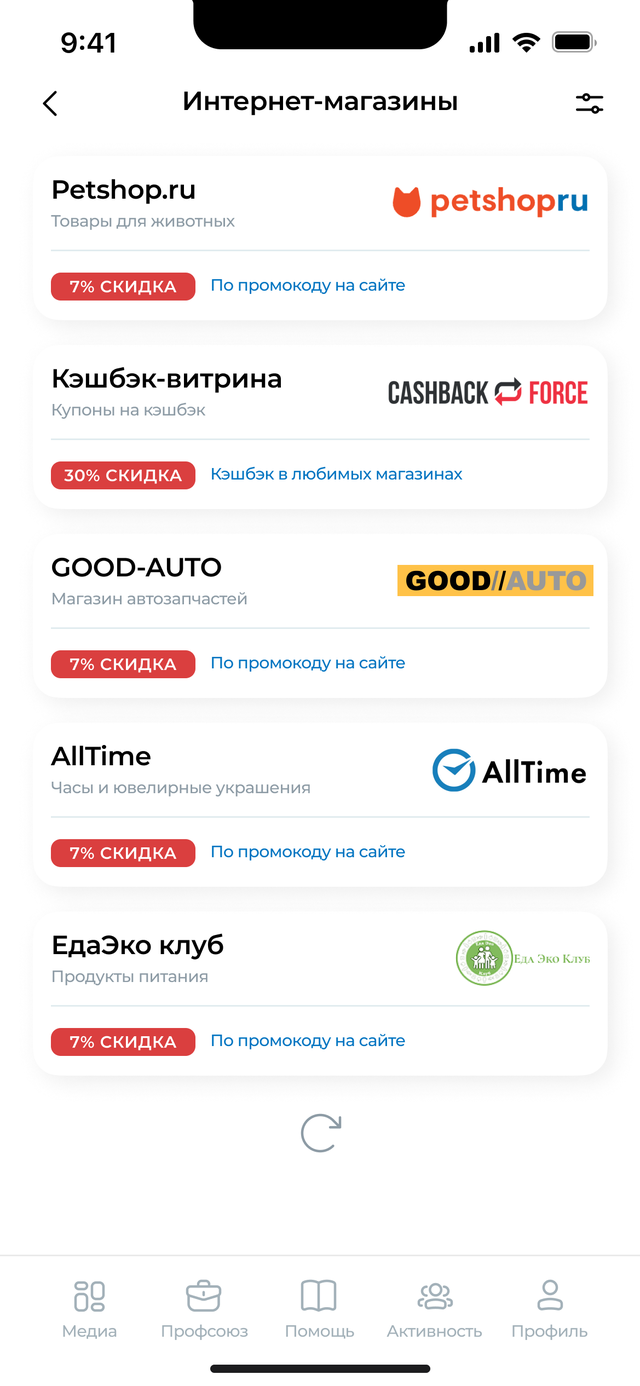Go back using the arrow icon
Screen dimensions: 640x1386
click(x=50, y=102)
